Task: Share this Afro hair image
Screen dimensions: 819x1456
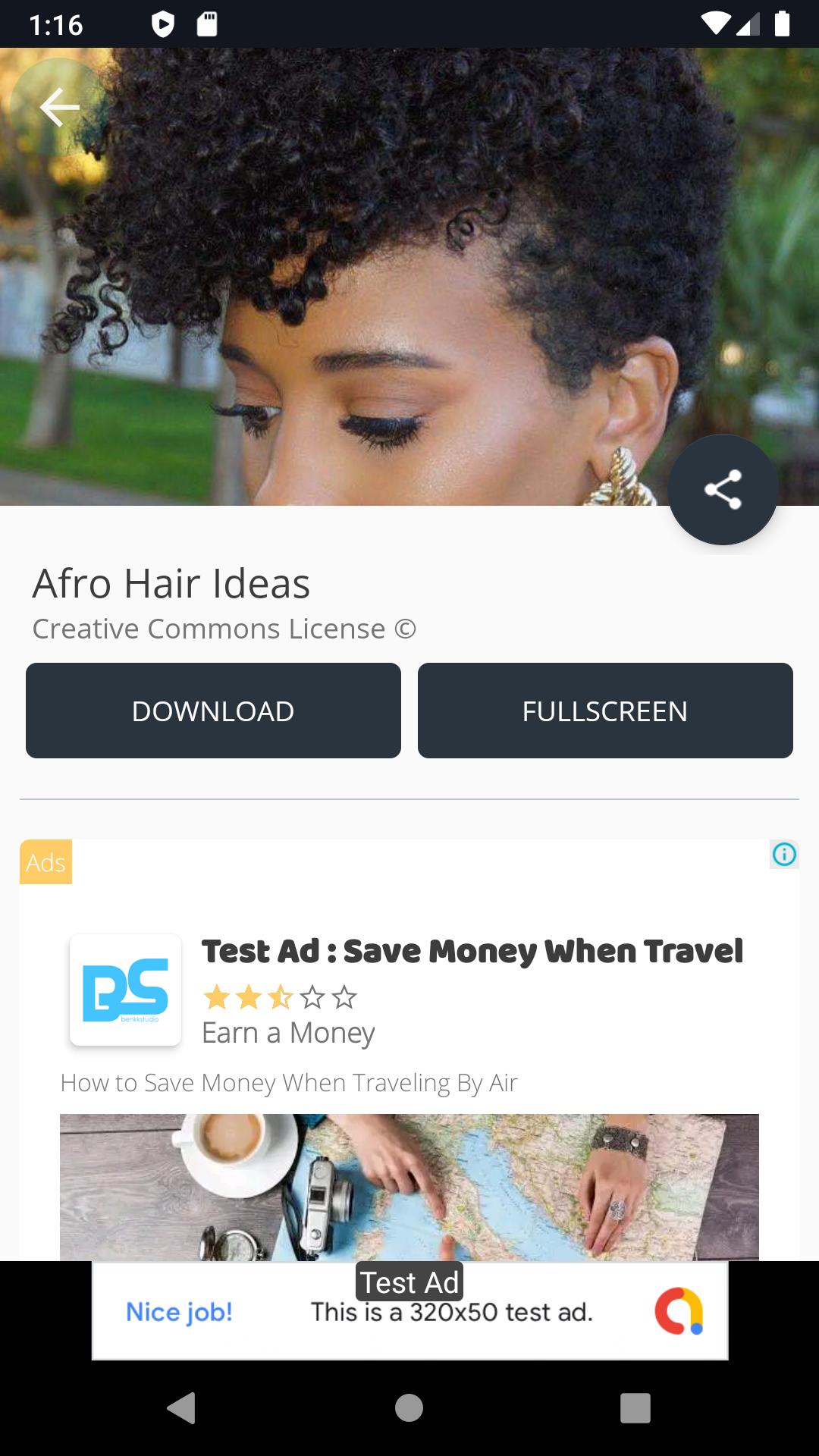Action: click(723, 489)
